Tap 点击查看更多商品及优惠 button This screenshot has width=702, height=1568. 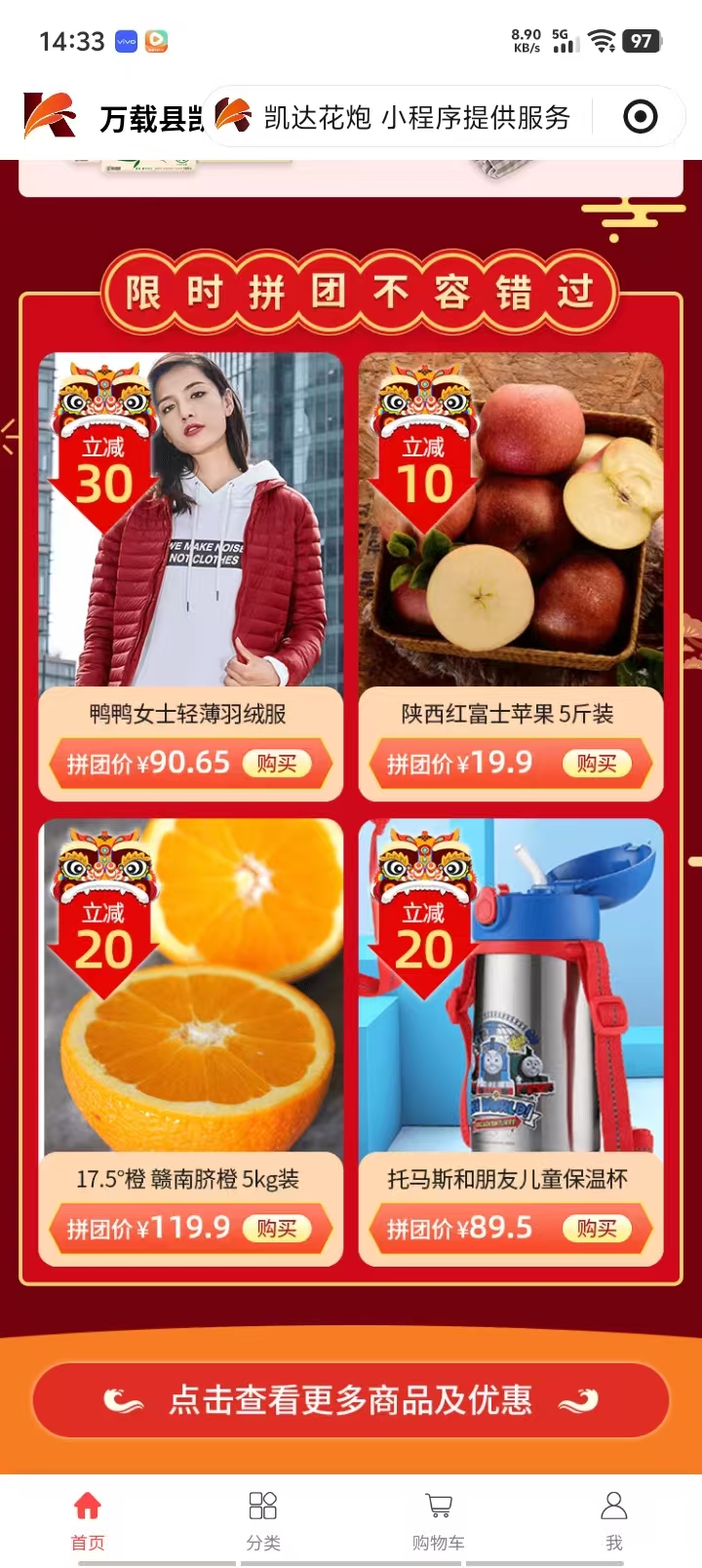[x=351, y=1400]
